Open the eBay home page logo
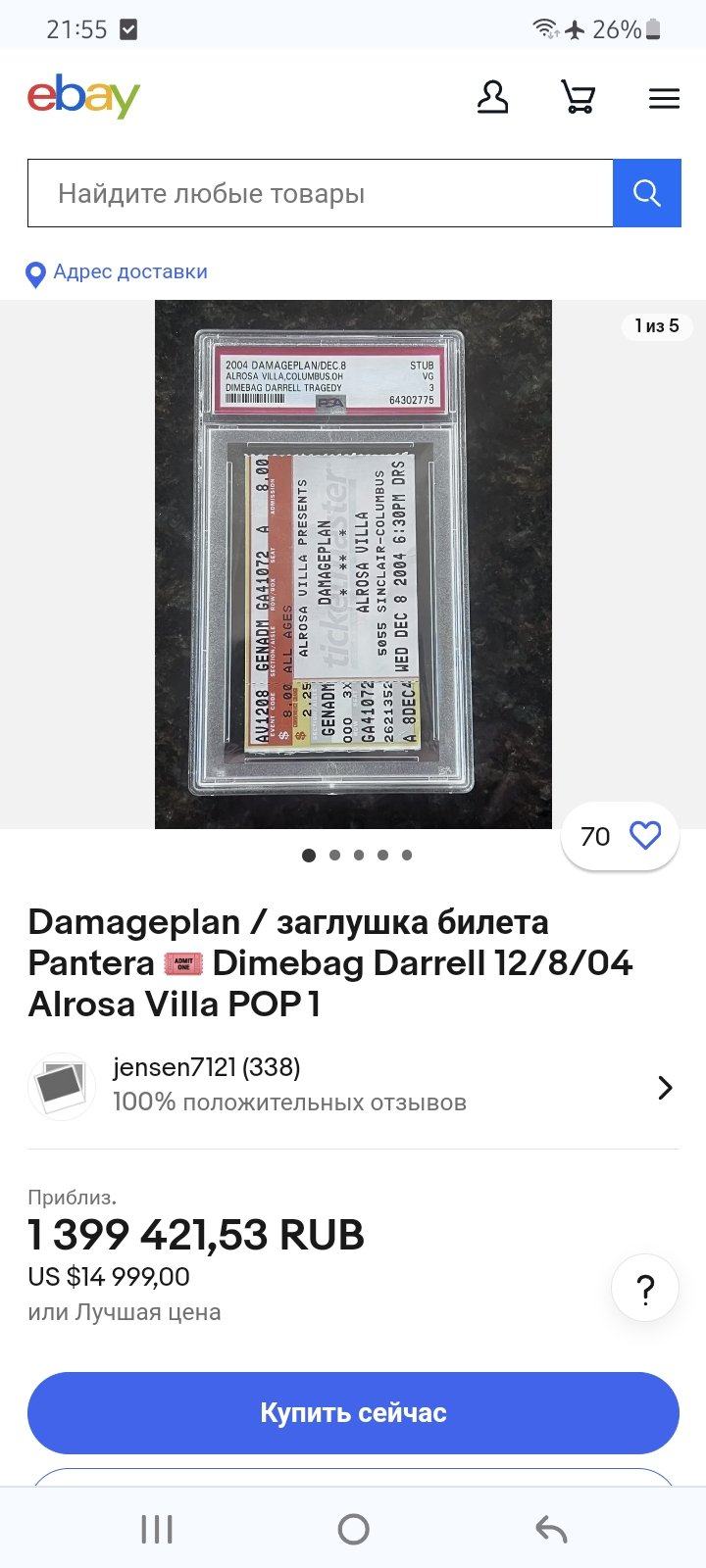Screen dimensions: 706x1568 click(83, 97)
